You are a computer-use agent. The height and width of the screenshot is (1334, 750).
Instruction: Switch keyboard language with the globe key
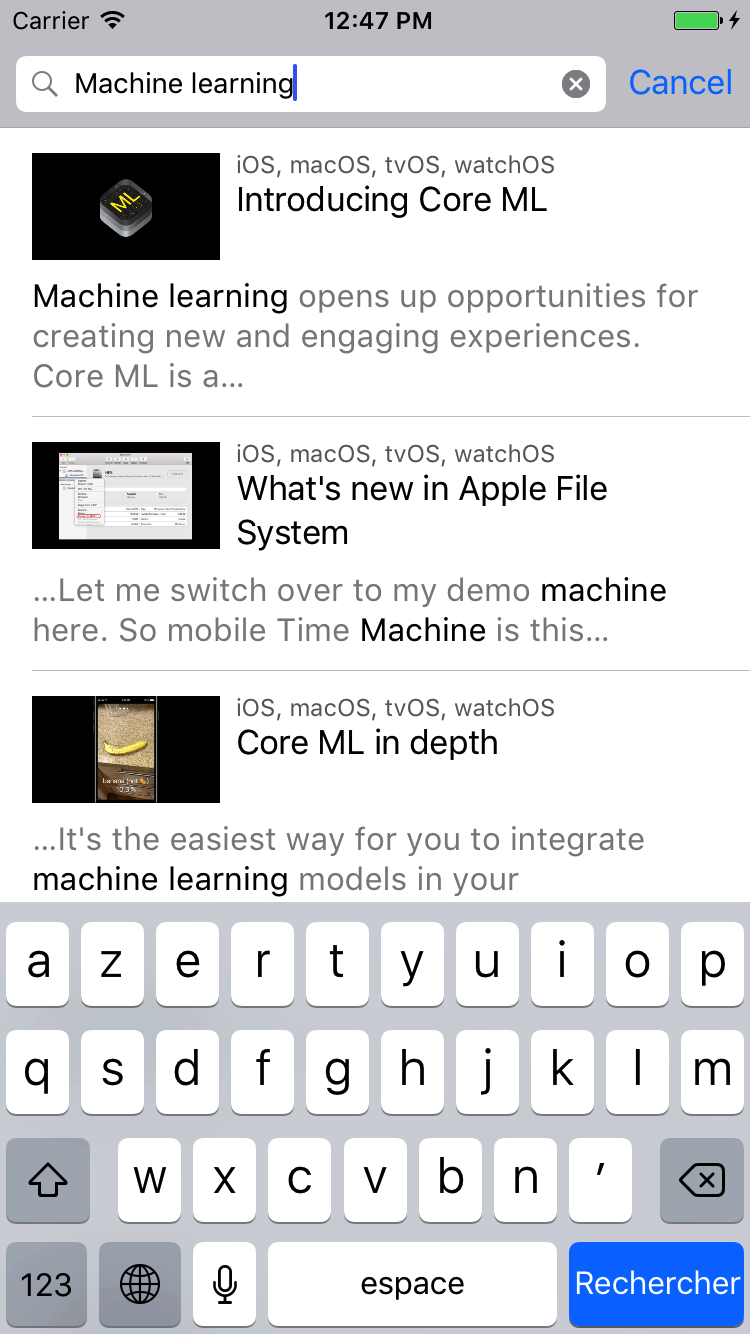pos(140,1283)
